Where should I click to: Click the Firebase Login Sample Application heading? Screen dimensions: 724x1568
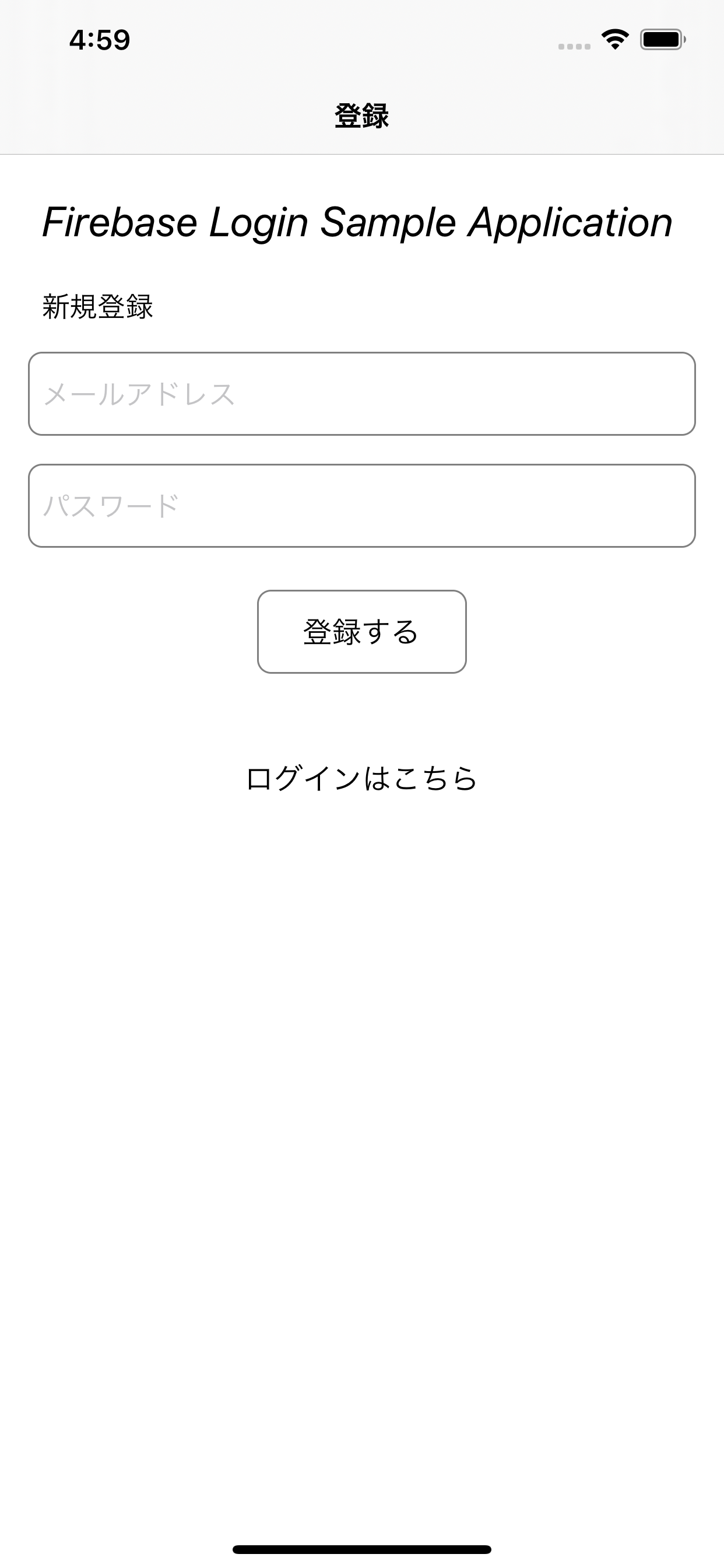(358, 223)
